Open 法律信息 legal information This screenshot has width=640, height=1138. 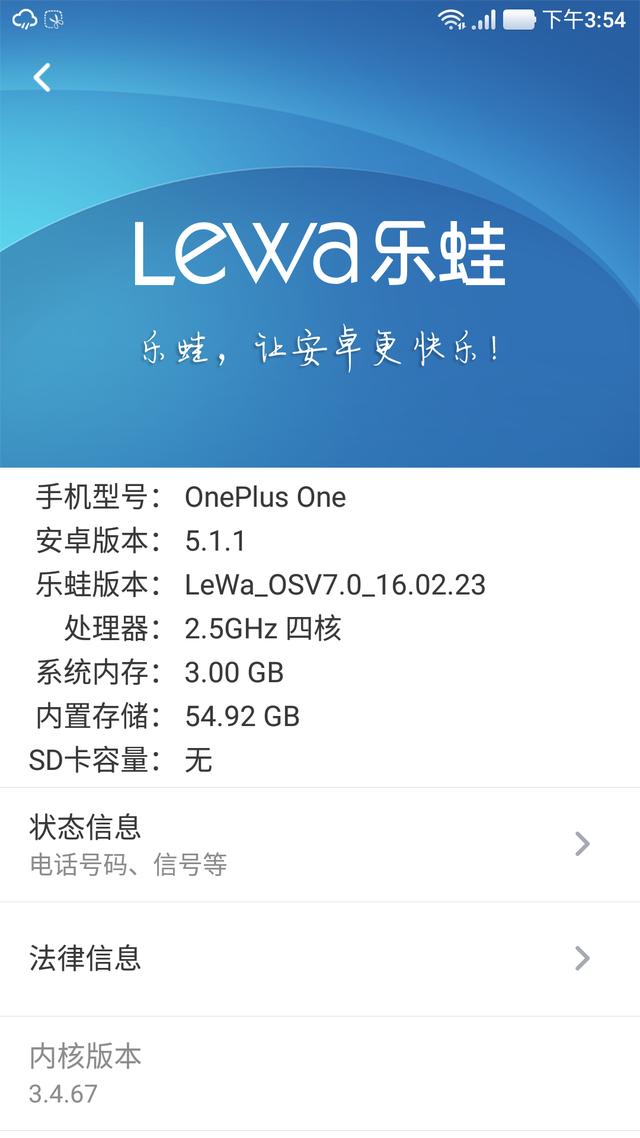click(320, 959)
